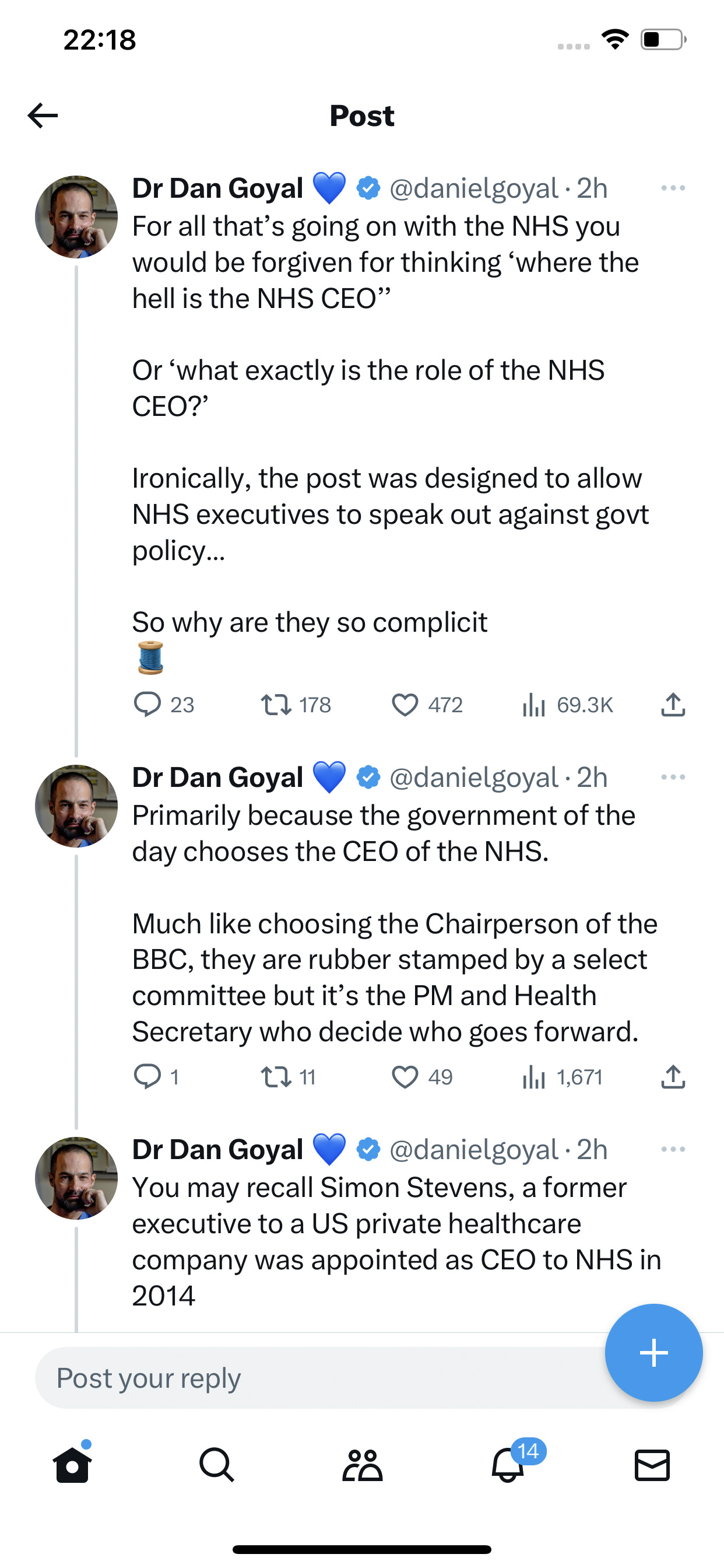Share the post with 1,671 views

click(673, 1077)
